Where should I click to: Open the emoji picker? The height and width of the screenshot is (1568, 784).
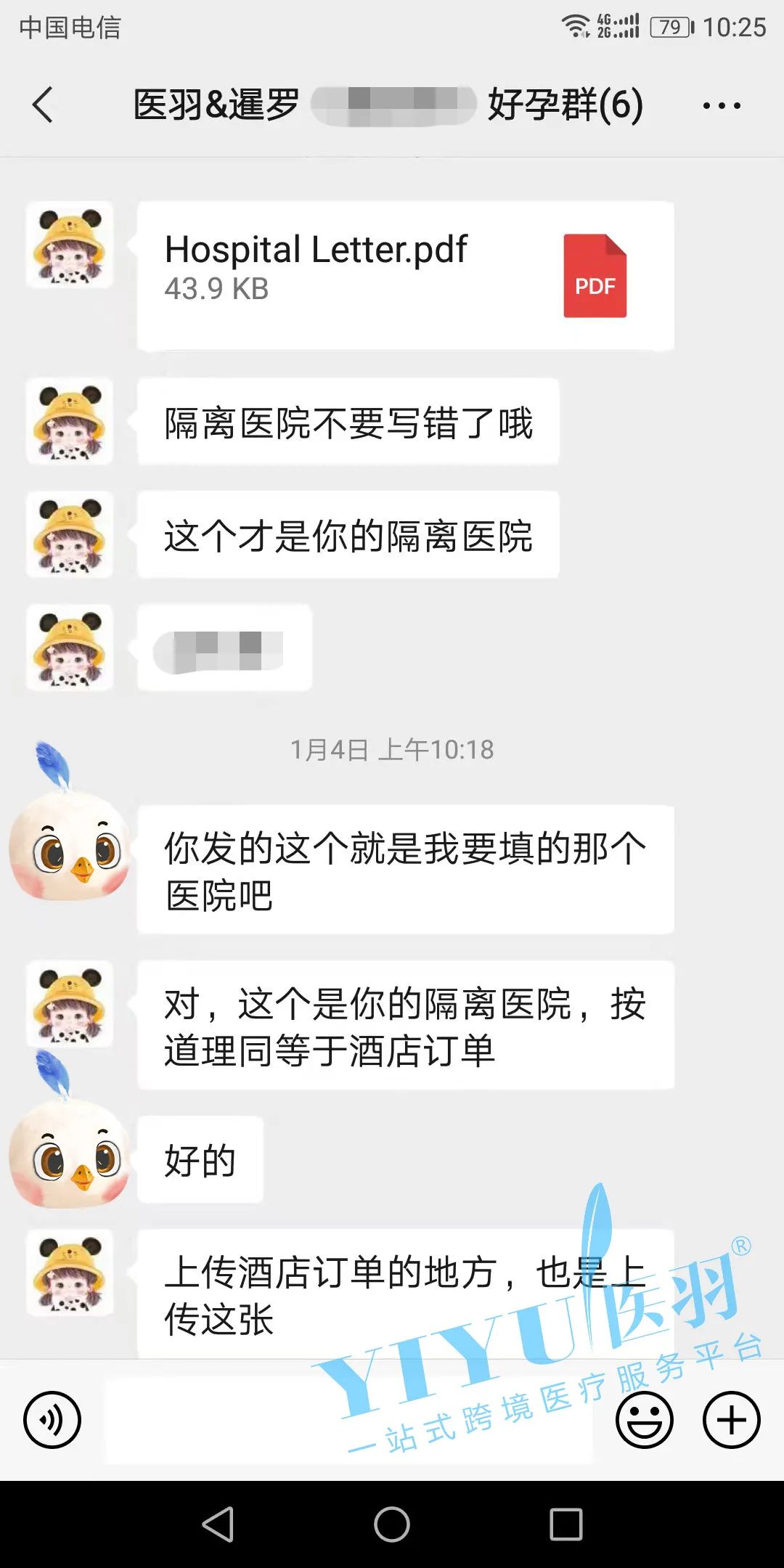(644, 1419)
